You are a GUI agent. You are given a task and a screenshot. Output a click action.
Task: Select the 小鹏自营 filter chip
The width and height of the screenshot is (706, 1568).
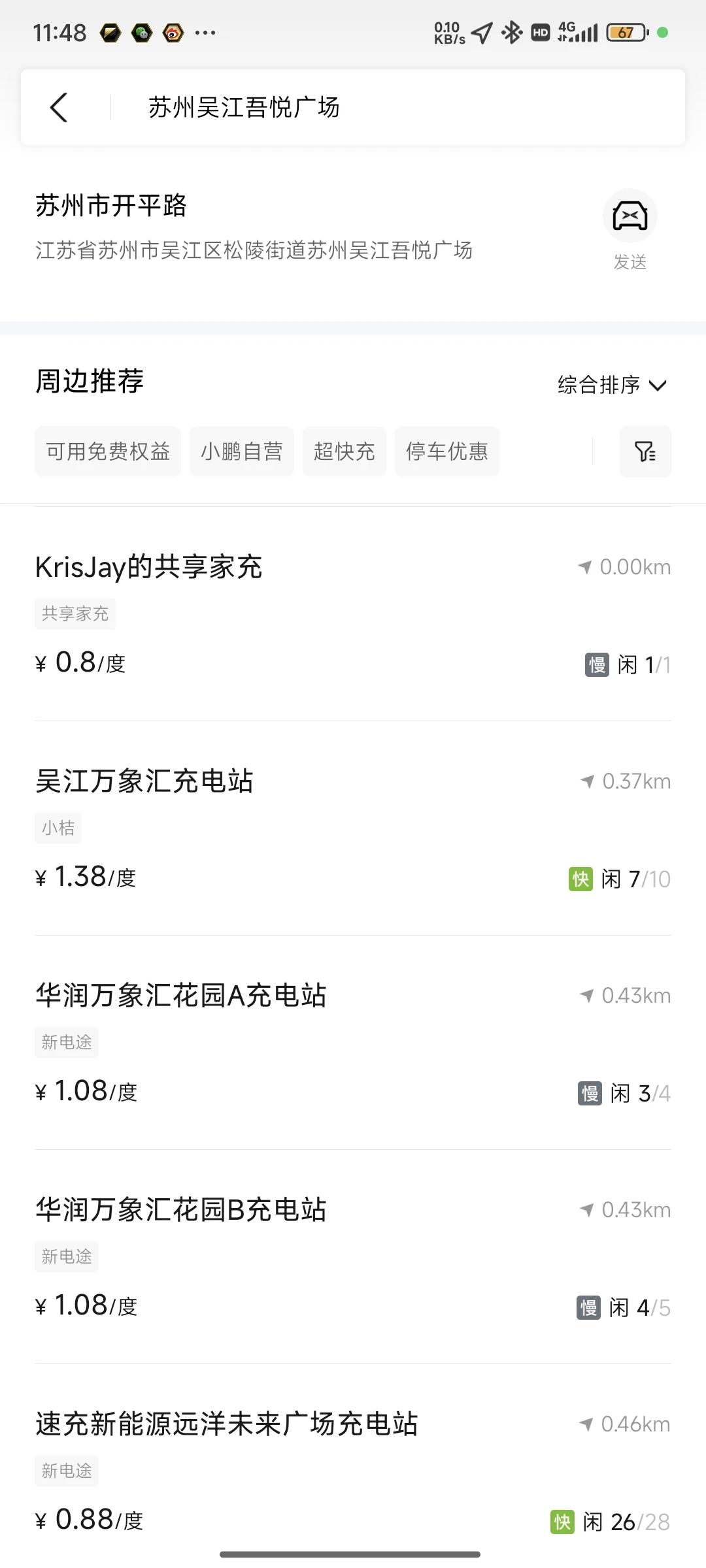(242, 451)
